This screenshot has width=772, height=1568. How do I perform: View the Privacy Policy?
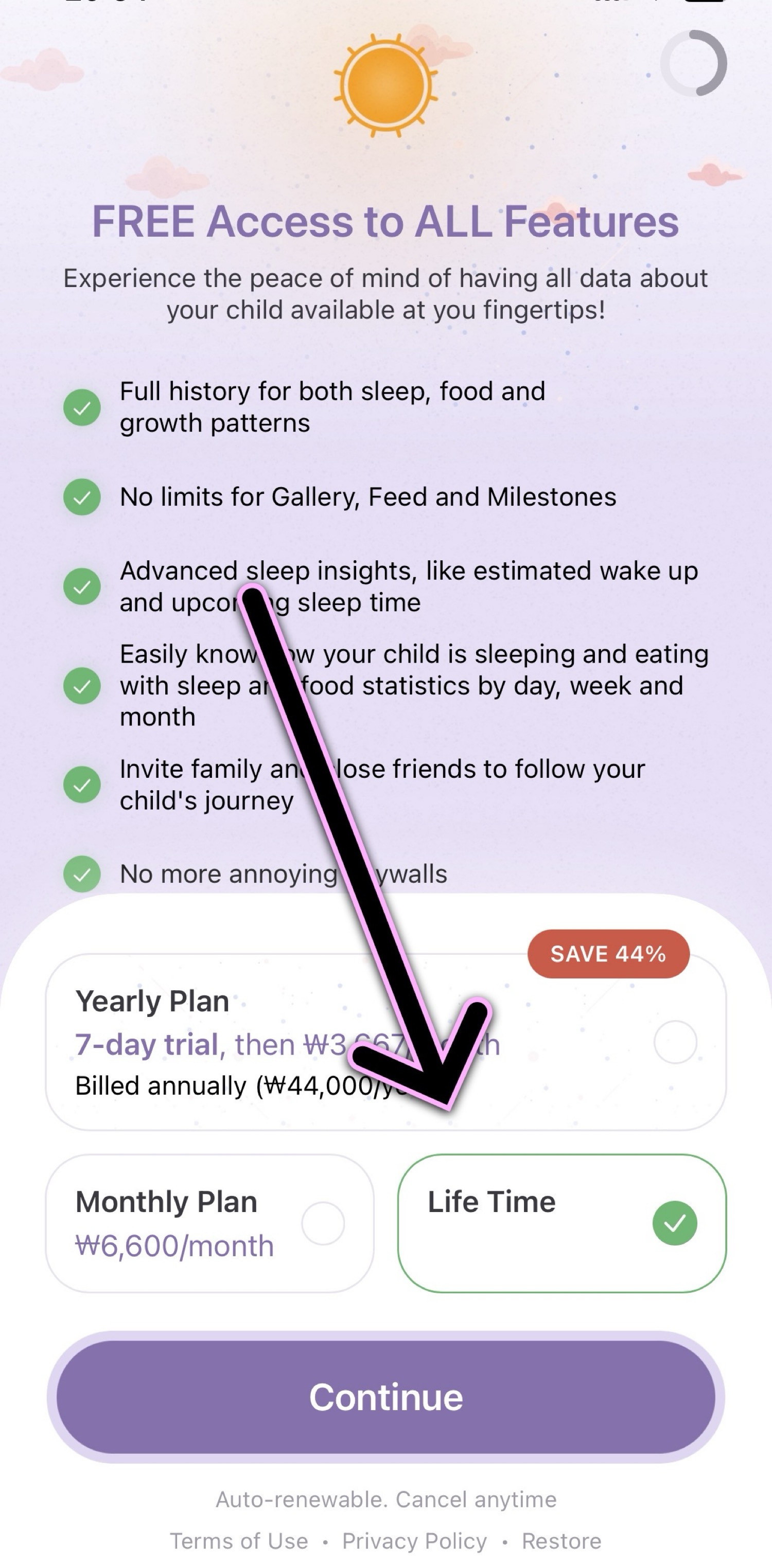click(x=414, y=1541)
